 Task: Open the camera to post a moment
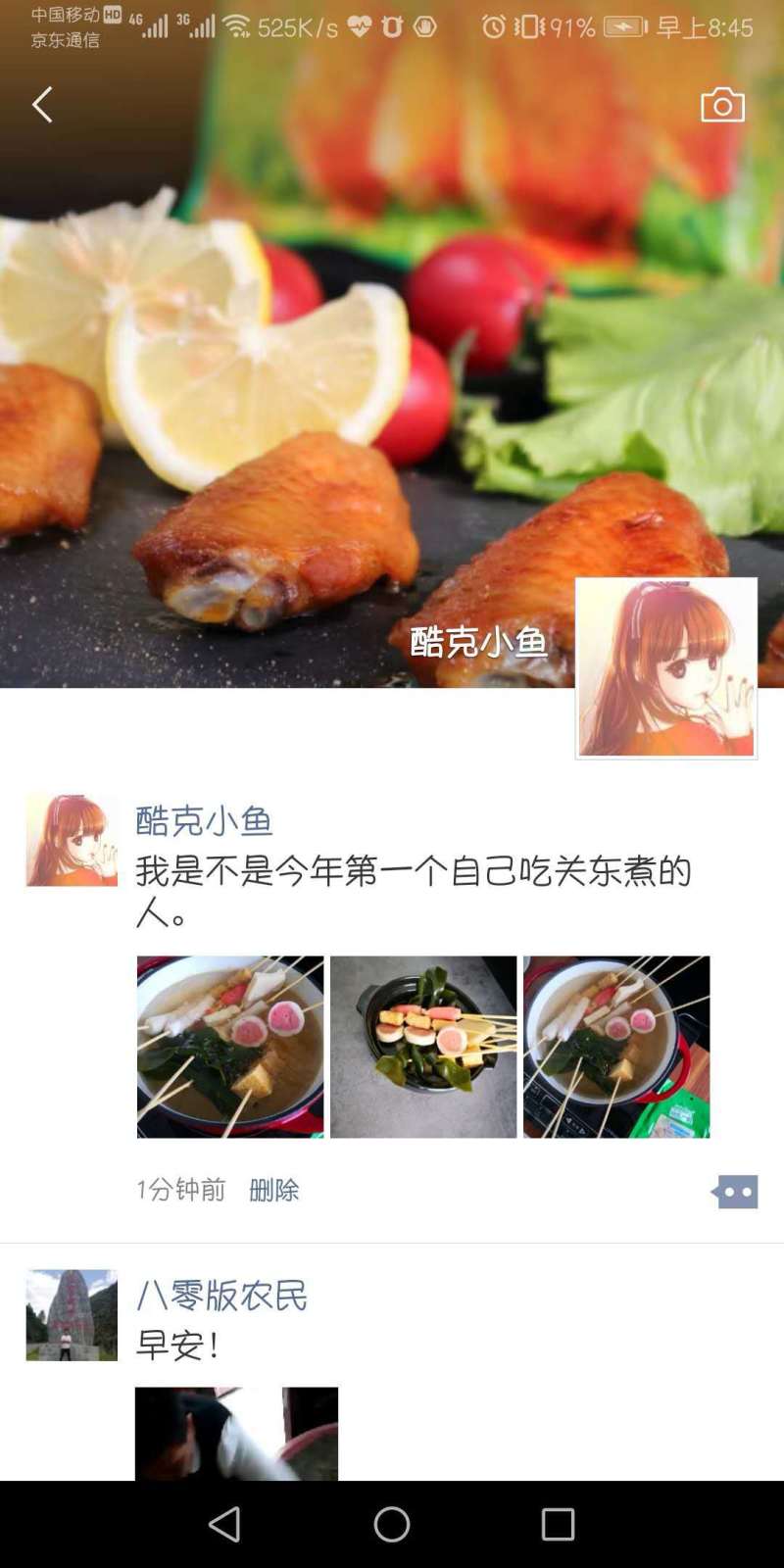[722, 105]
